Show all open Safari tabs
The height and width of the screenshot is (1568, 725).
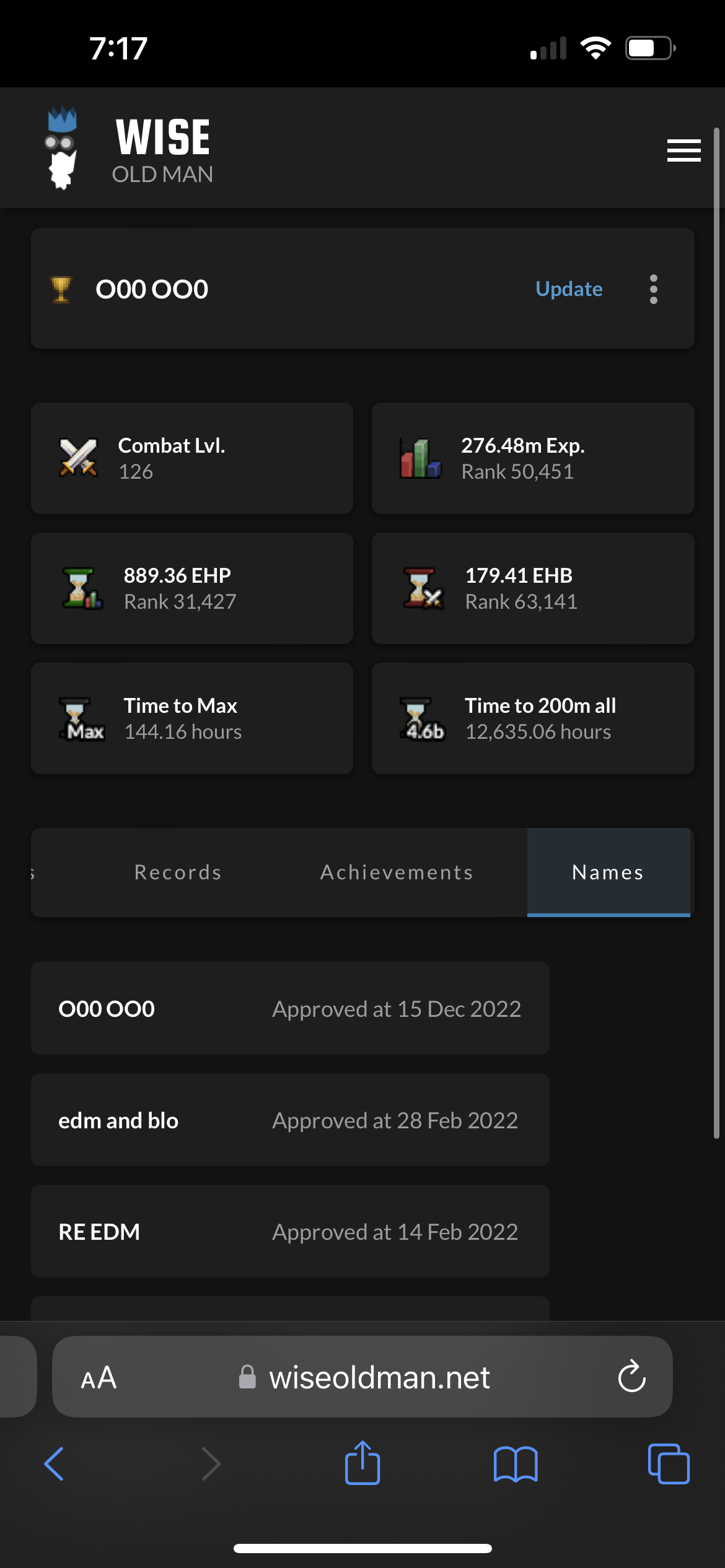(668, 1464)
